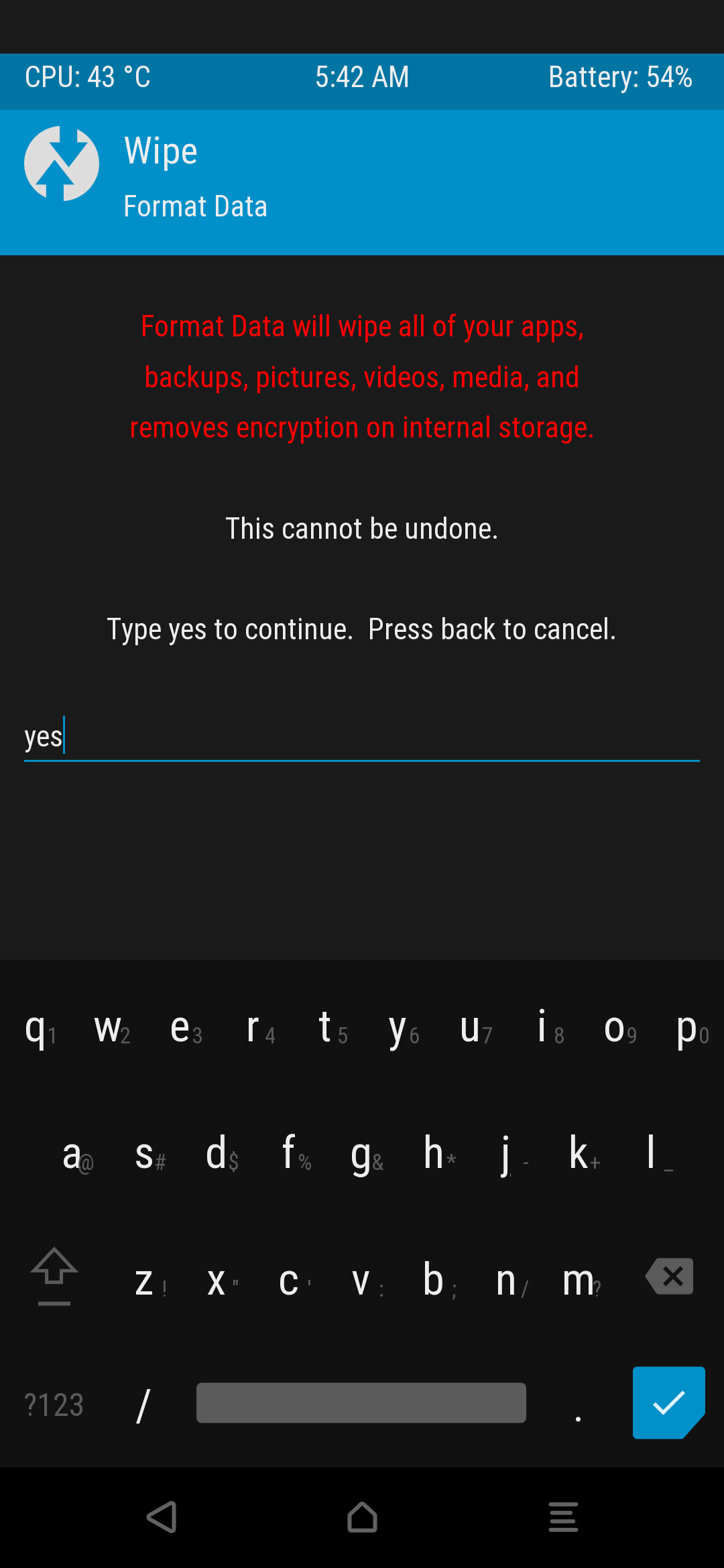Type the period key
Screen dimensions: 724x1568
point(578,1404)
